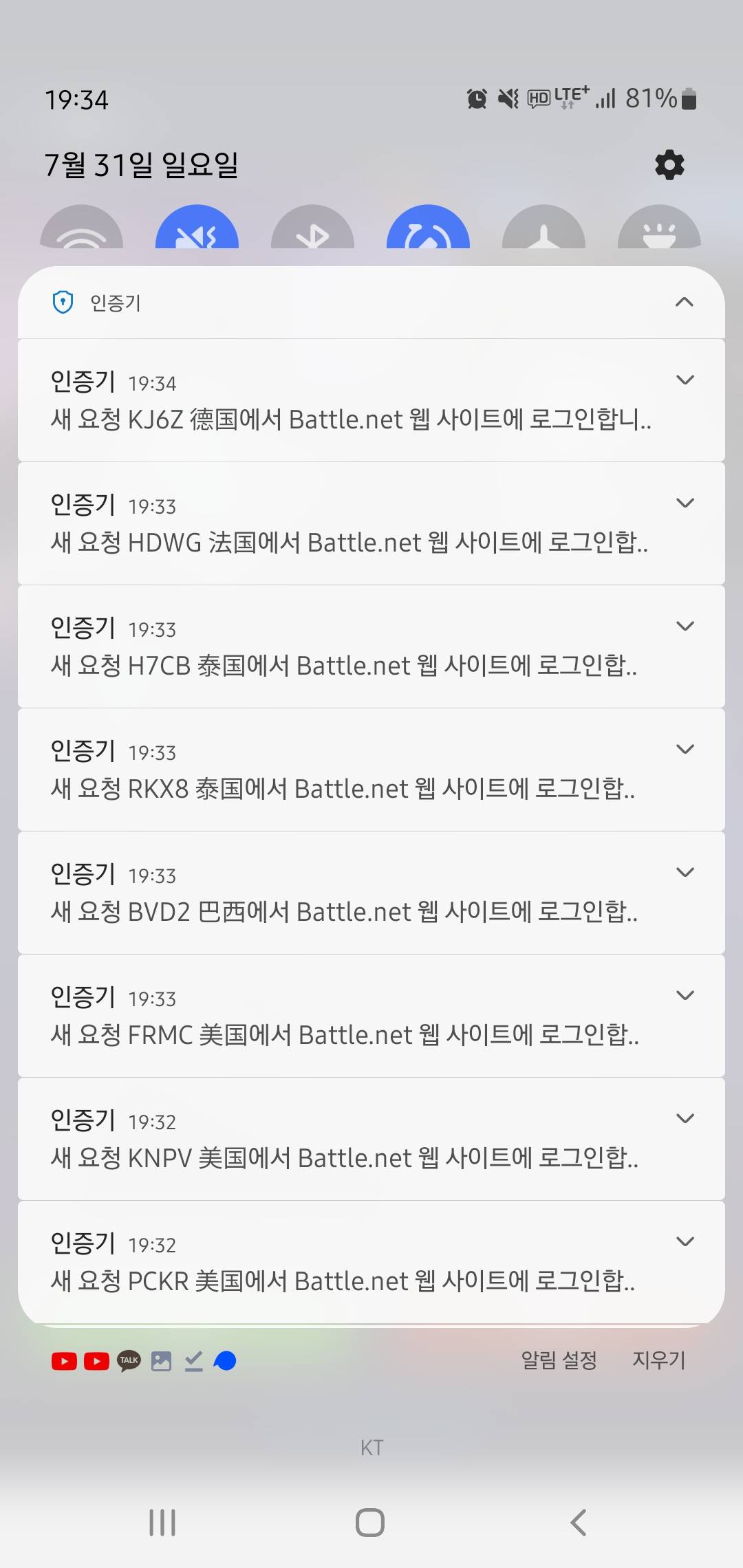Go to the home screen
Screen dimensions: 743x1568
[370, 1523]
